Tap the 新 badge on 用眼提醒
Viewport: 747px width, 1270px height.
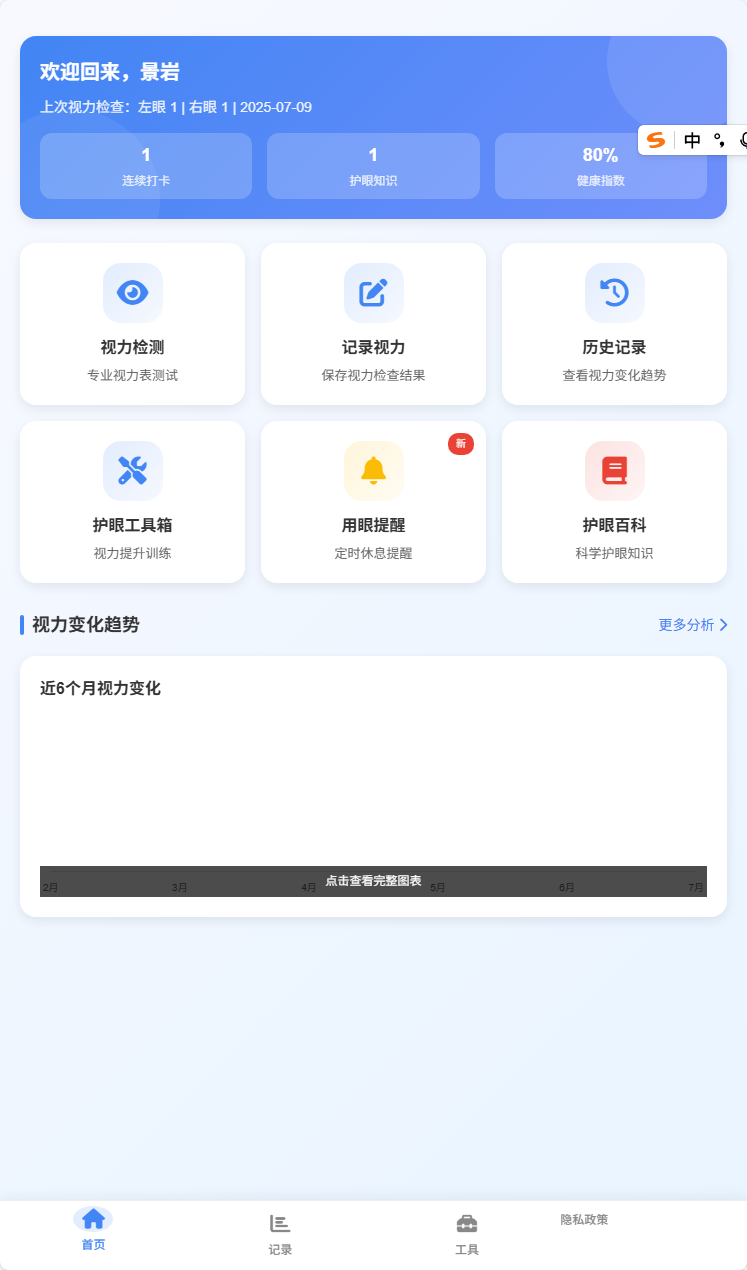461,444
